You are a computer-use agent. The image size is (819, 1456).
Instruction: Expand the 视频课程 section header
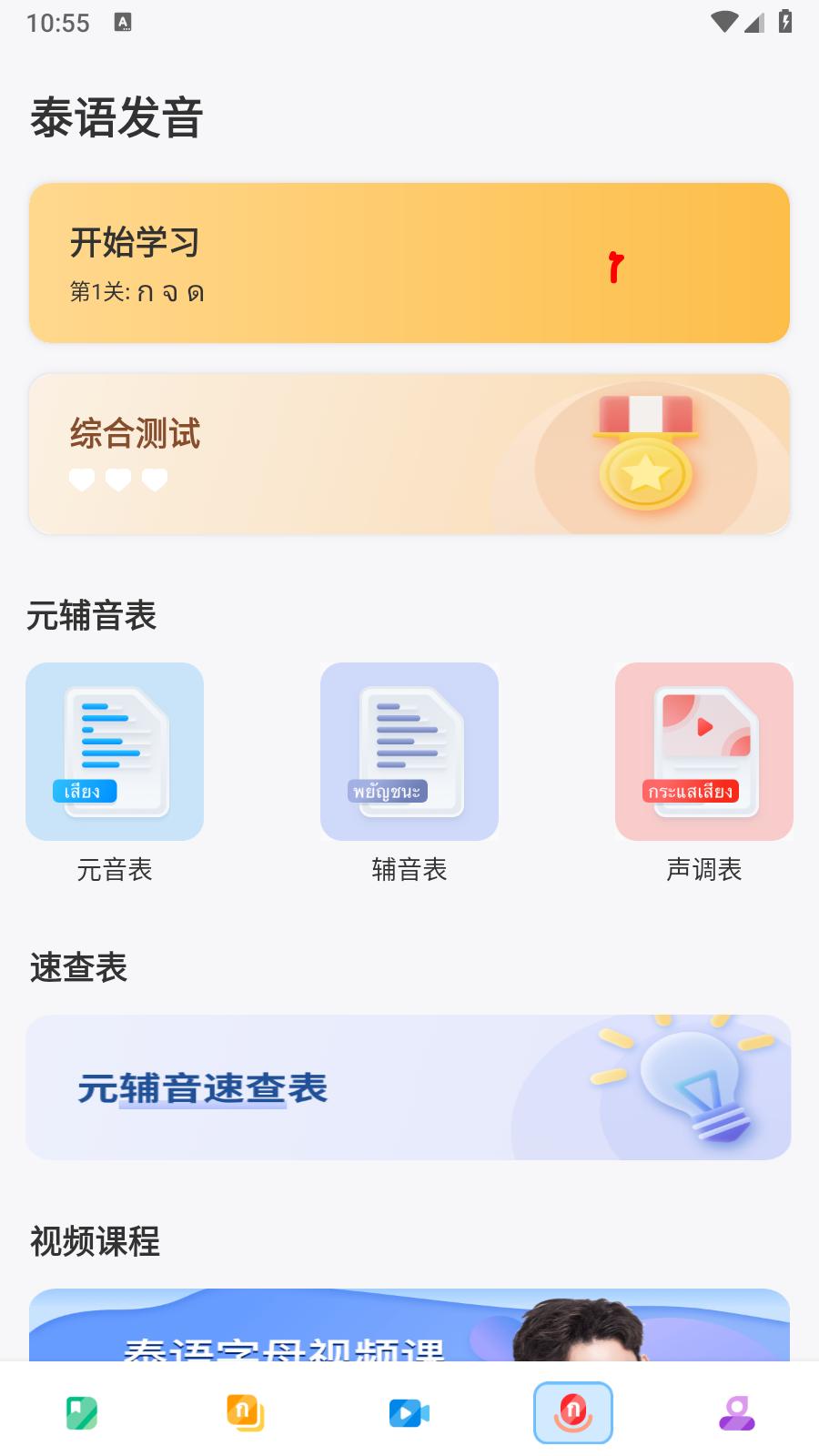(92, 1241)
